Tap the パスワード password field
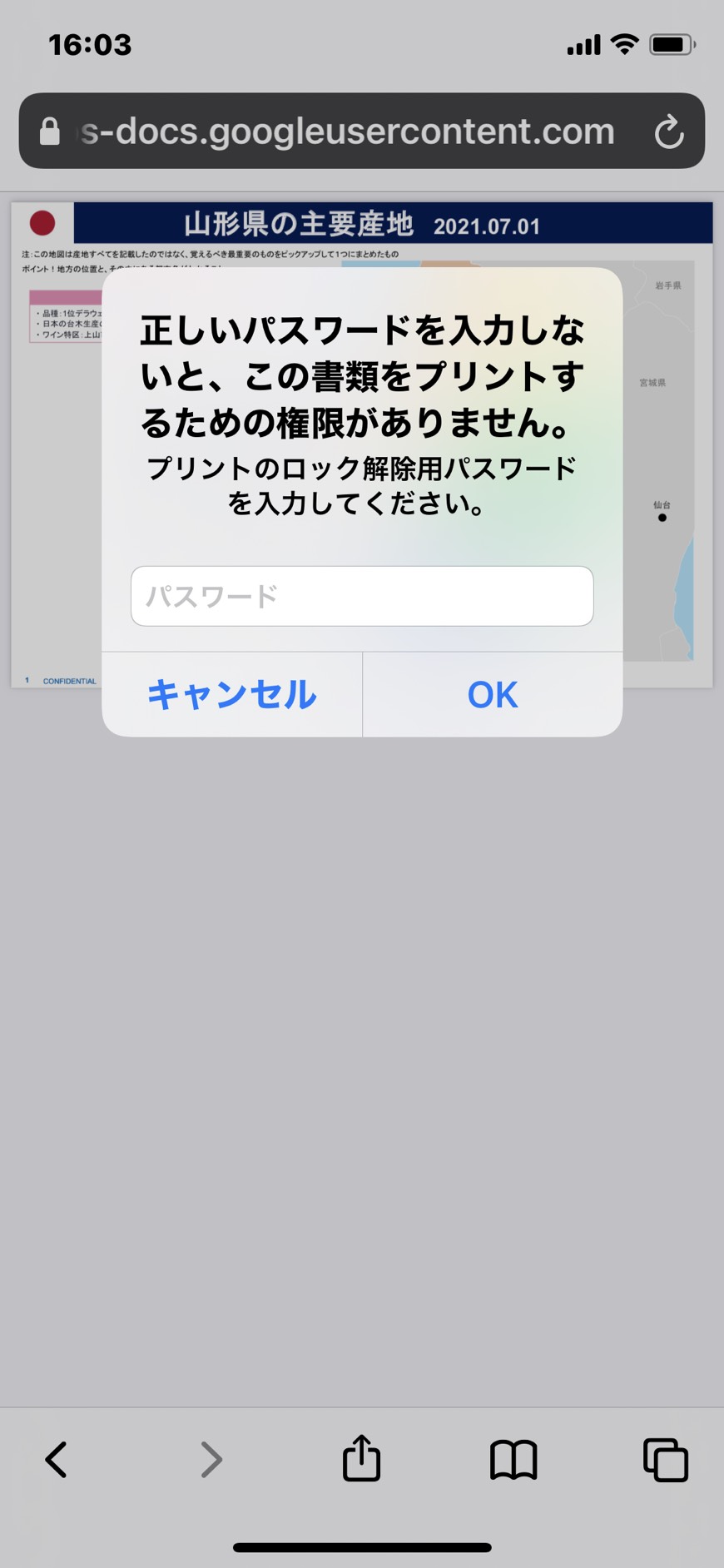 362,596
